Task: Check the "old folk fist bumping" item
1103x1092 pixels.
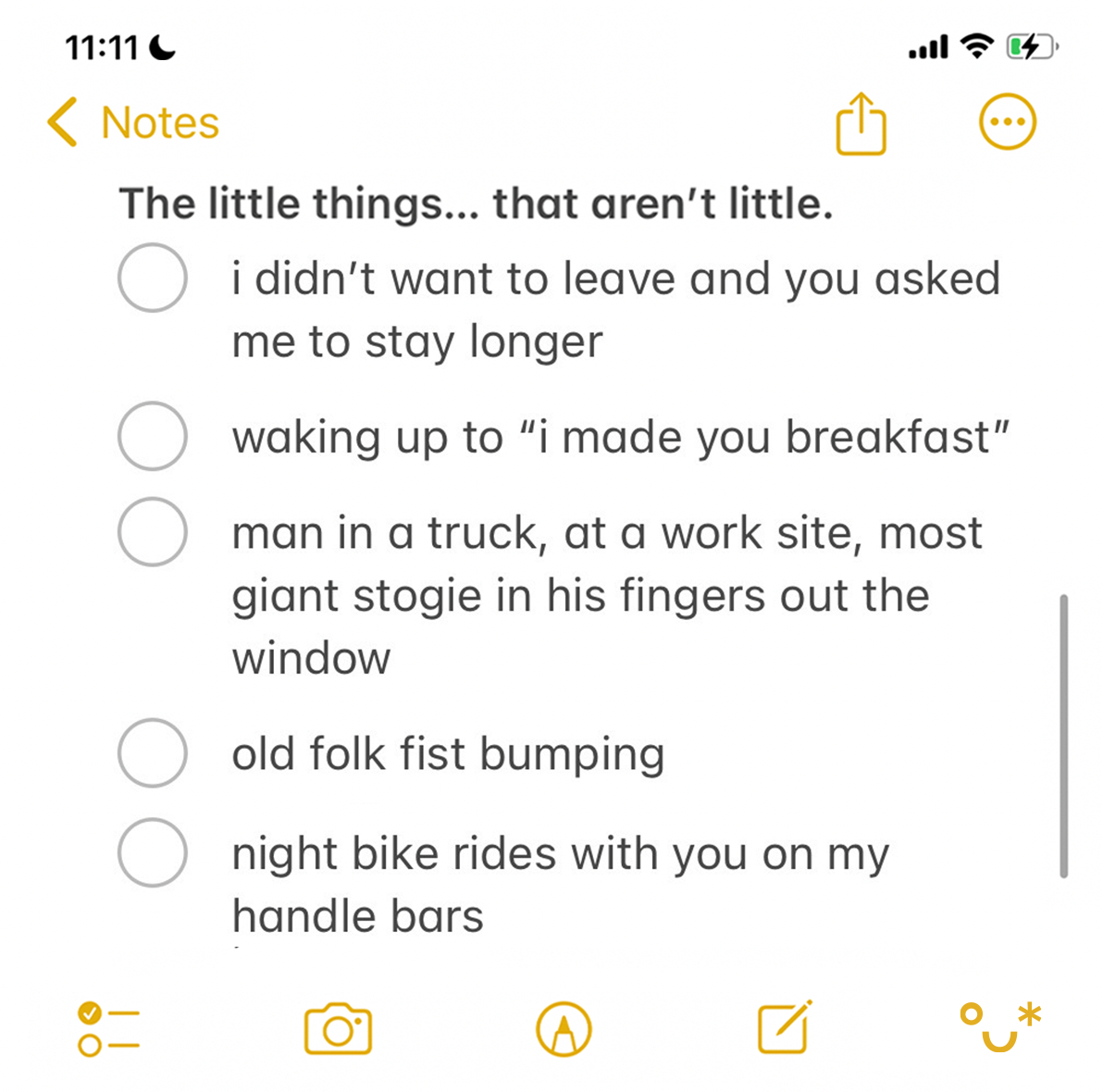Action: 153,753
